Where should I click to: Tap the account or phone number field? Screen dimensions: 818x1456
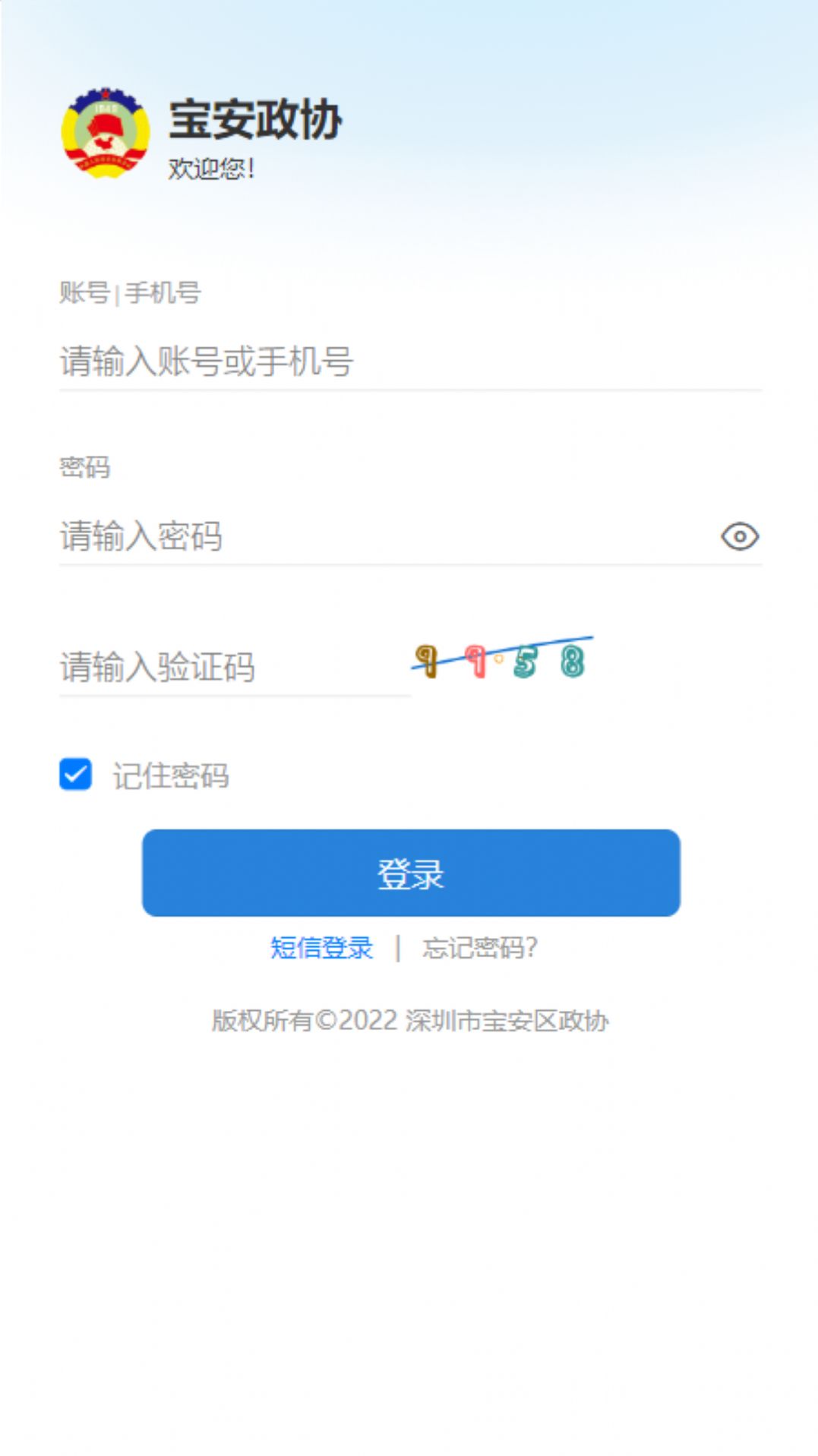(410, 362)
